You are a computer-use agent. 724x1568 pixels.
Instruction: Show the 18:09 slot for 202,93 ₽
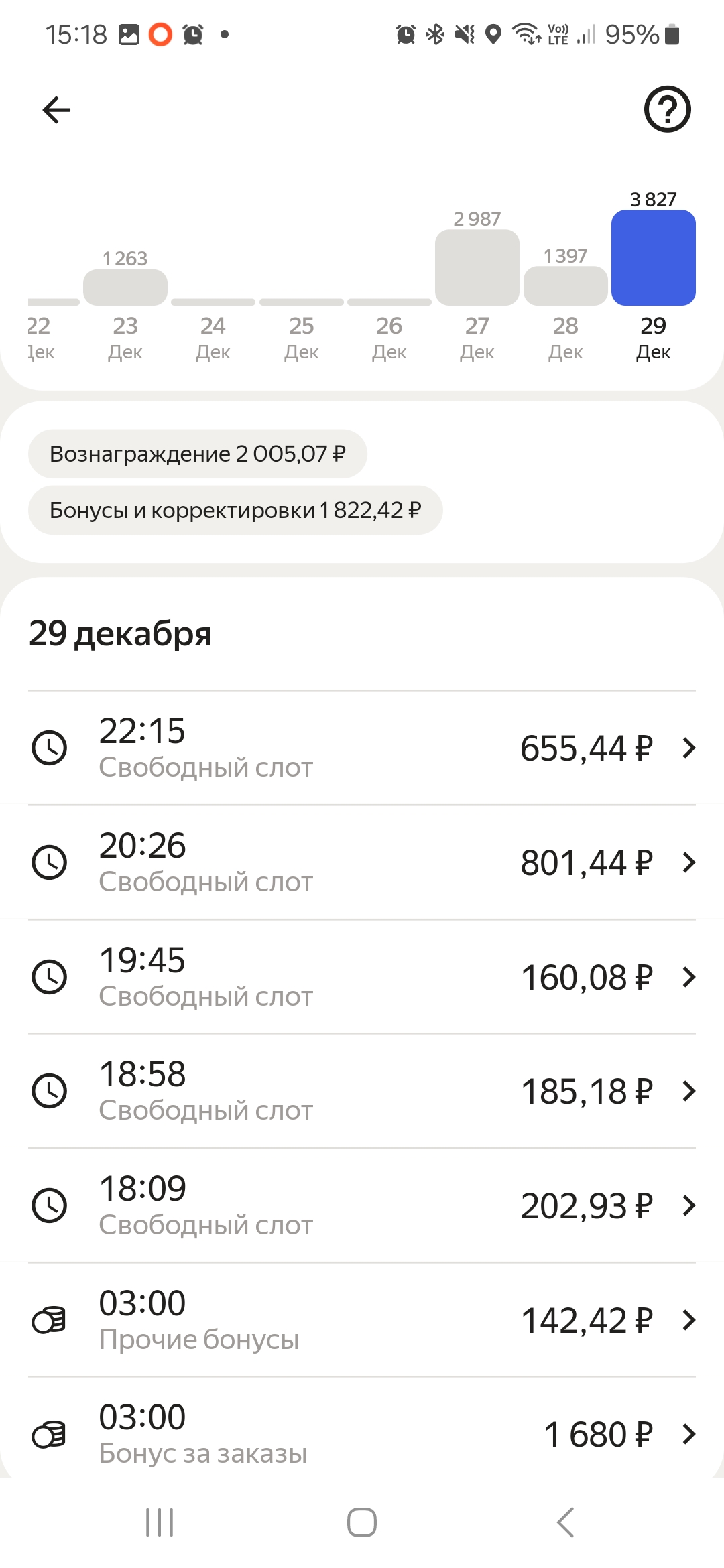click(362, 1205)
